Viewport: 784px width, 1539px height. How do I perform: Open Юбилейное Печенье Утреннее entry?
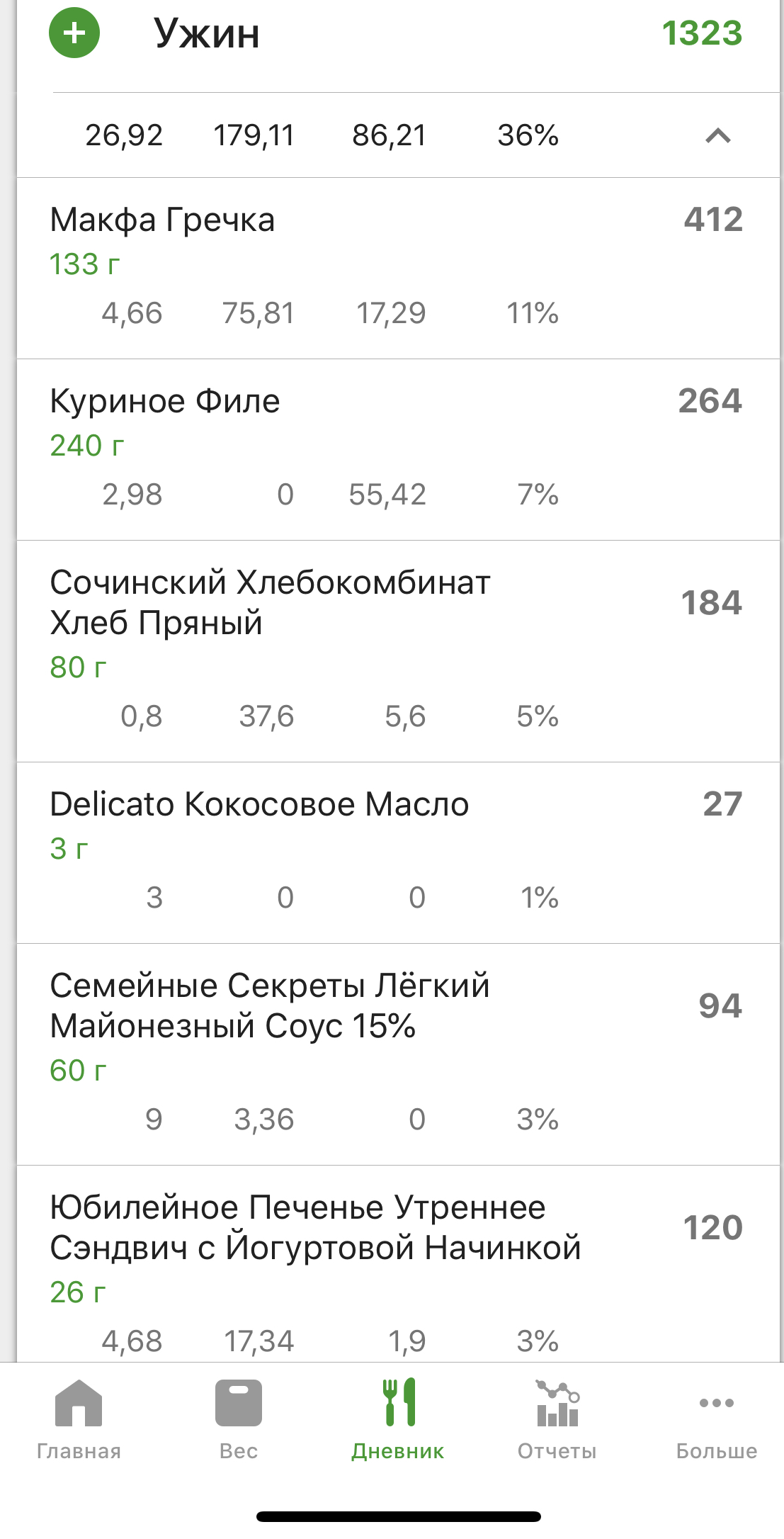click(x=399, y=1264)
